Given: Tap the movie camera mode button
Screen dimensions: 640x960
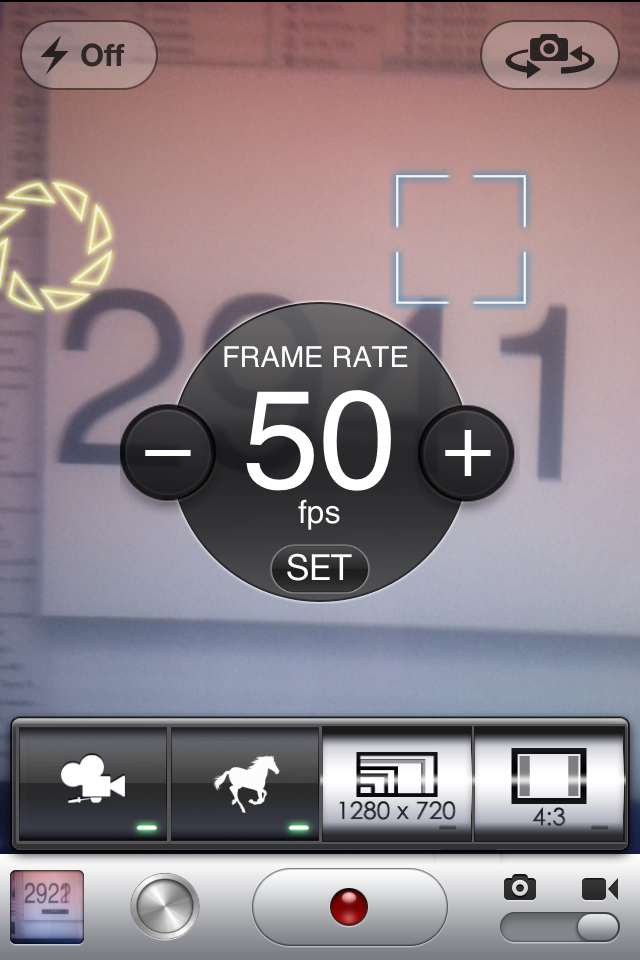Looking at the screenshot, I should tap(93, 784).
